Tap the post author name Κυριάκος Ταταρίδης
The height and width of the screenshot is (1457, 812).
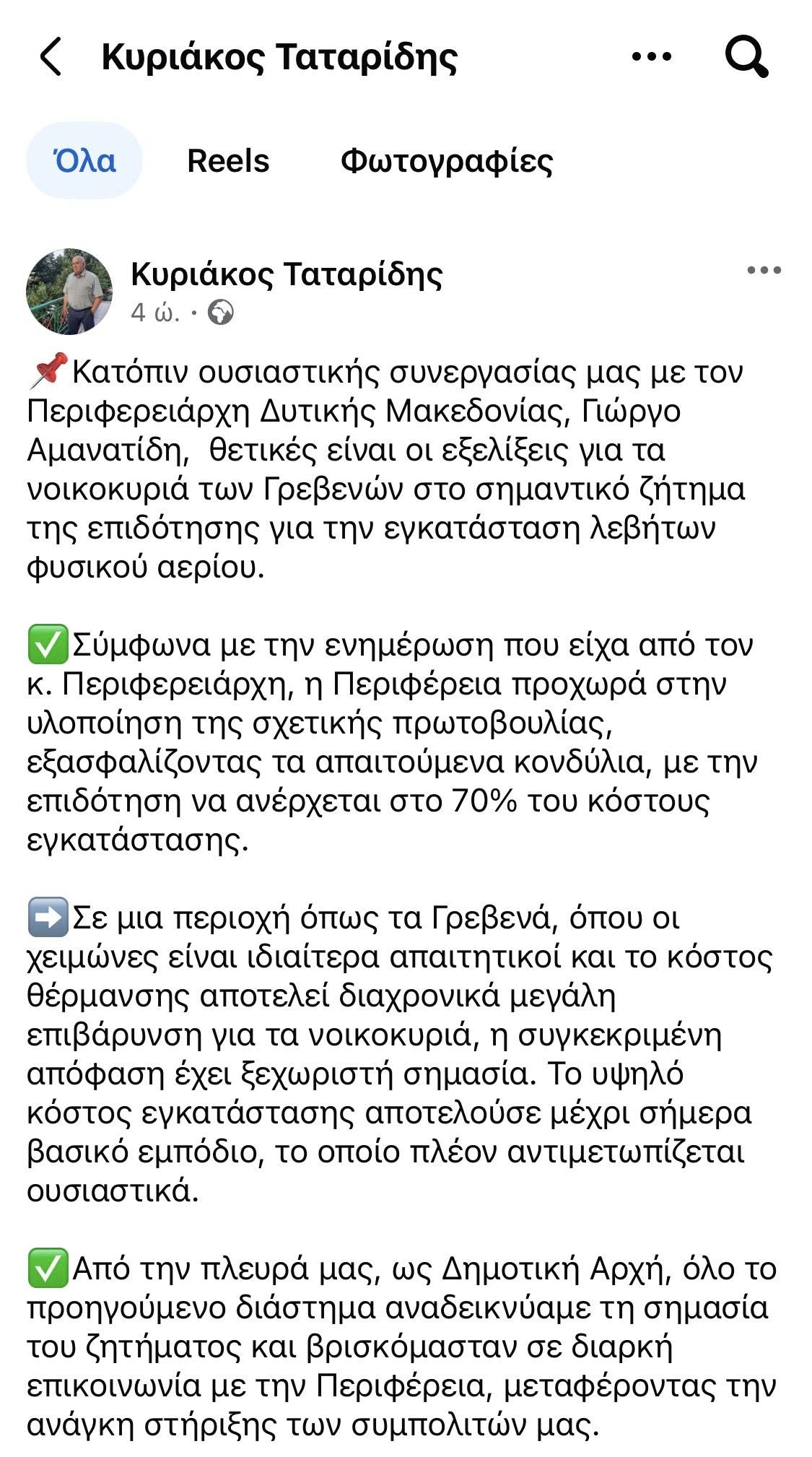tap(287, 274)
